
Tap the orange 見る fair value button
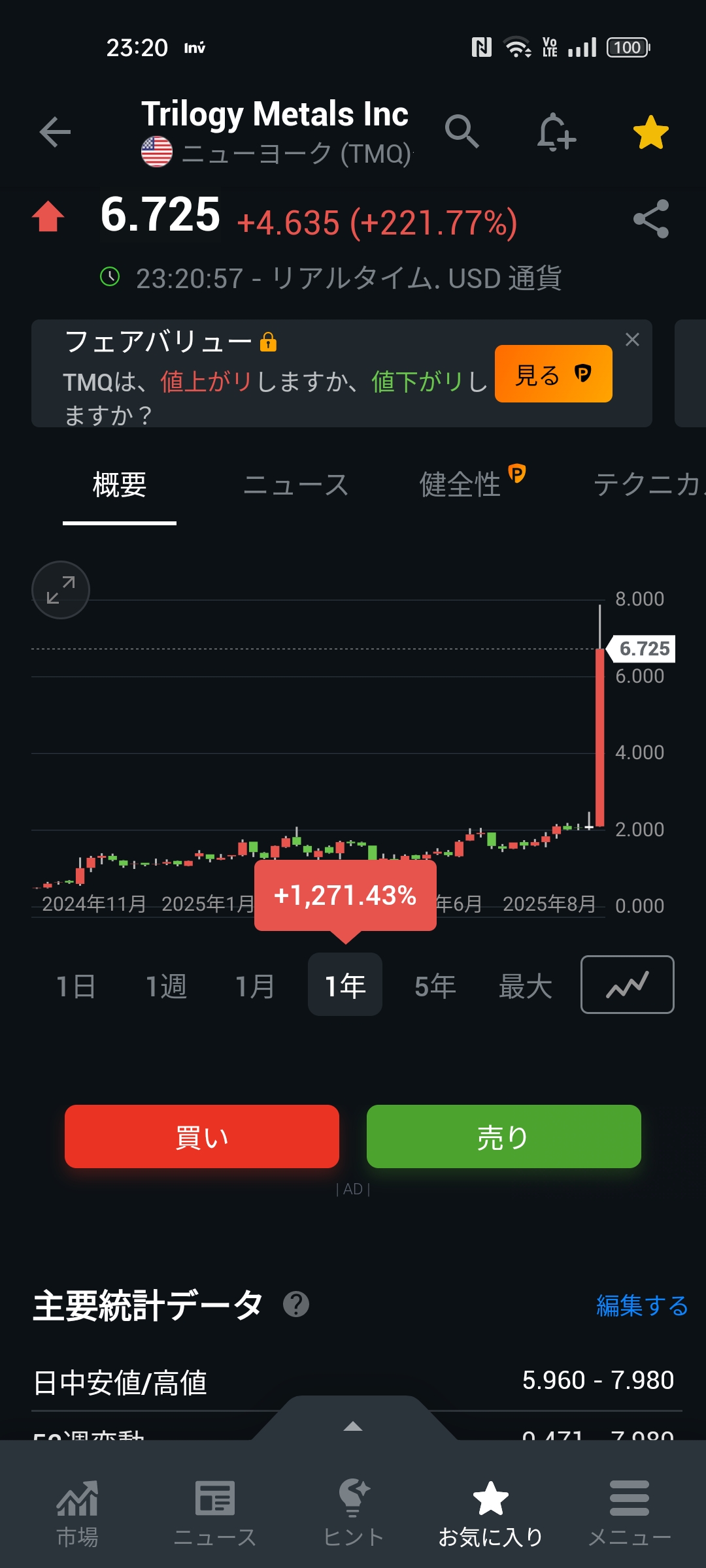pos(553,374)
